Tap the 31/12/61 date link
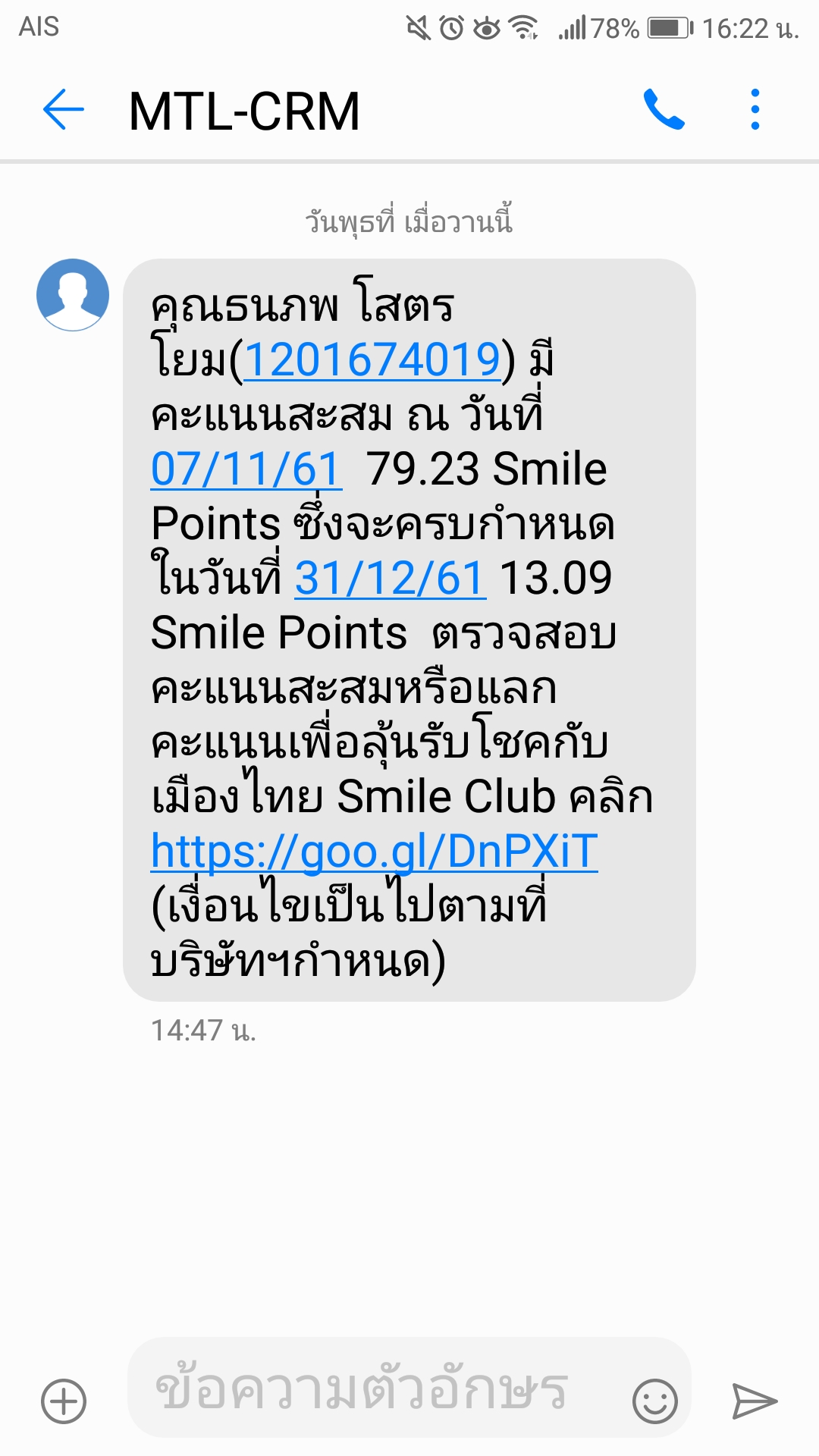 [x=390, y=579]
